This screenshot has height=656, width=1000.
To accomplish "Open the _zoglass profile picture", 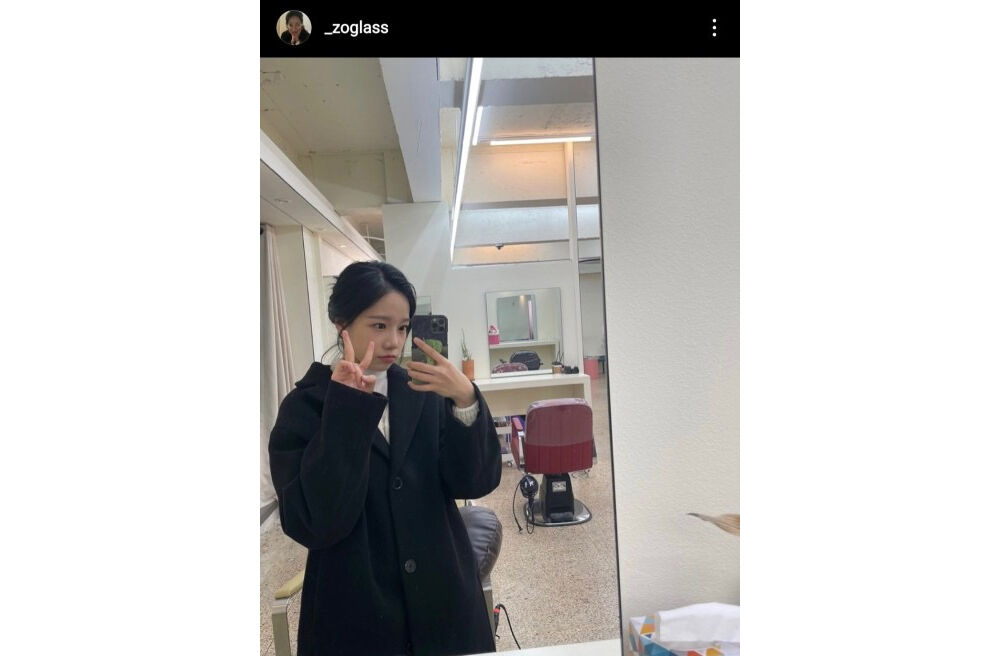I will pyautogui.click(x=294, y=28).
